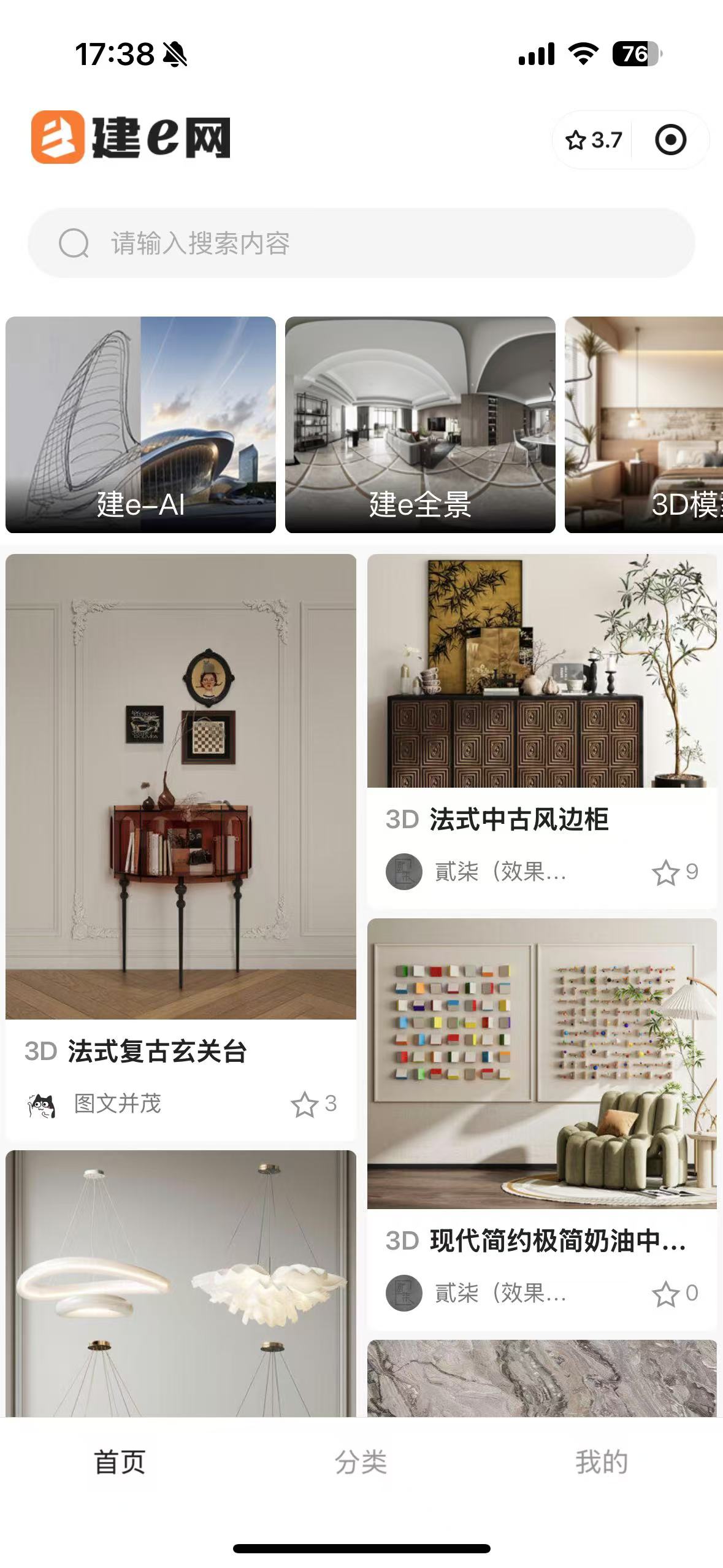Image resolution: width=723 pixels, height=1568 pixels.
Task: Favorite 法式复古玄关台 with the star
Action: coord(305,1104)
